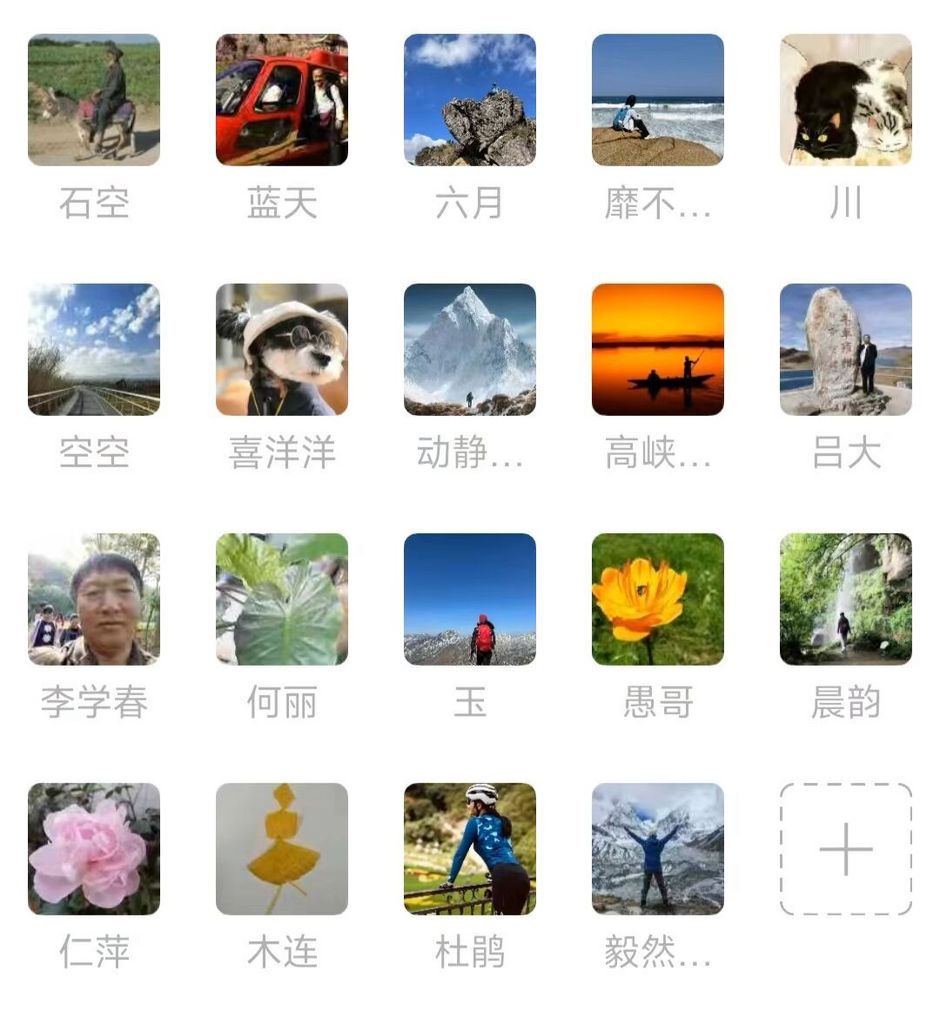
Task: View the profile of 蓝天
Action: pyautogui.click(x=282, y=100)
